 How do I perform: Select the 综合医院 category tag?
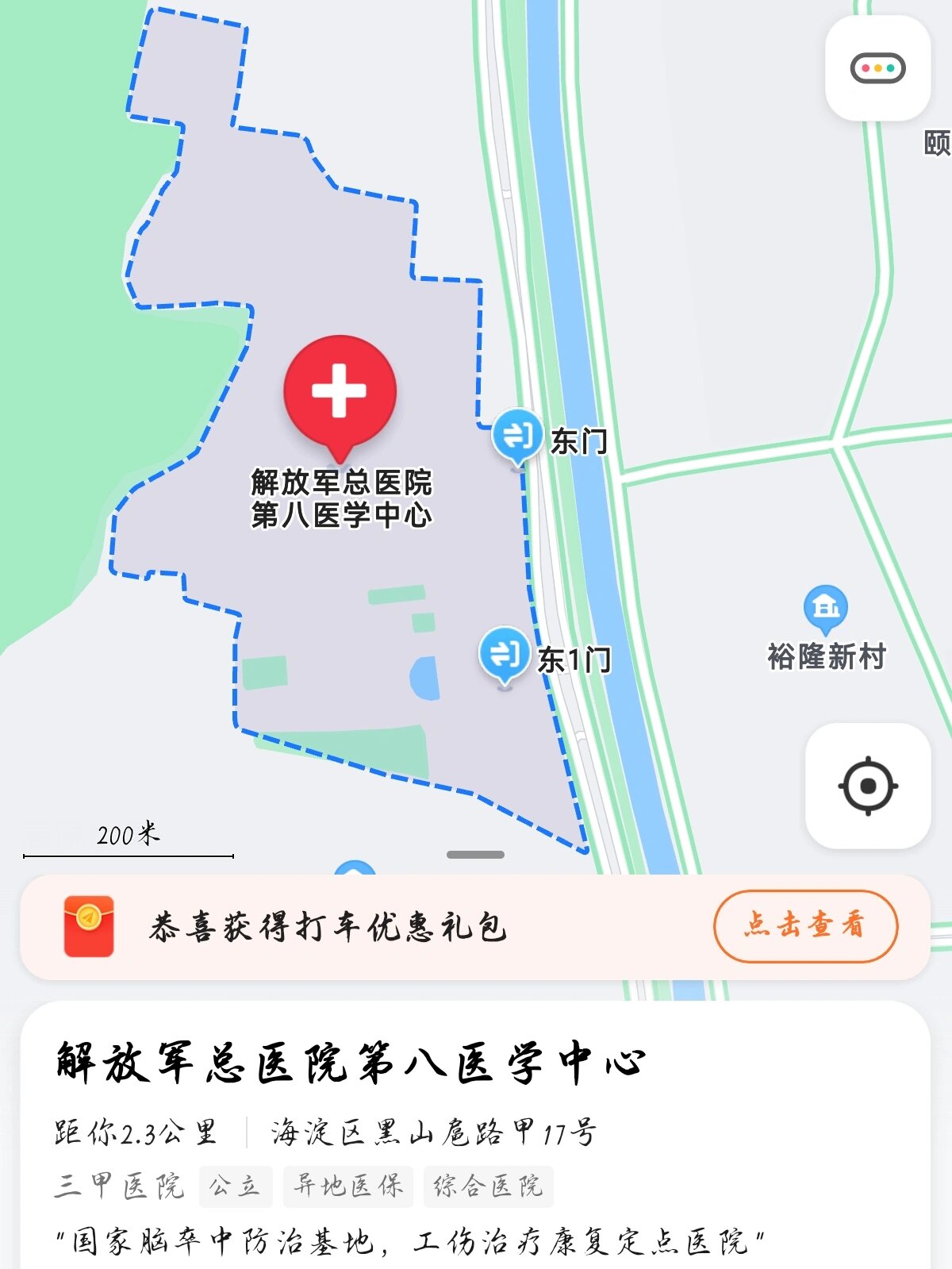click(489, 1186)
